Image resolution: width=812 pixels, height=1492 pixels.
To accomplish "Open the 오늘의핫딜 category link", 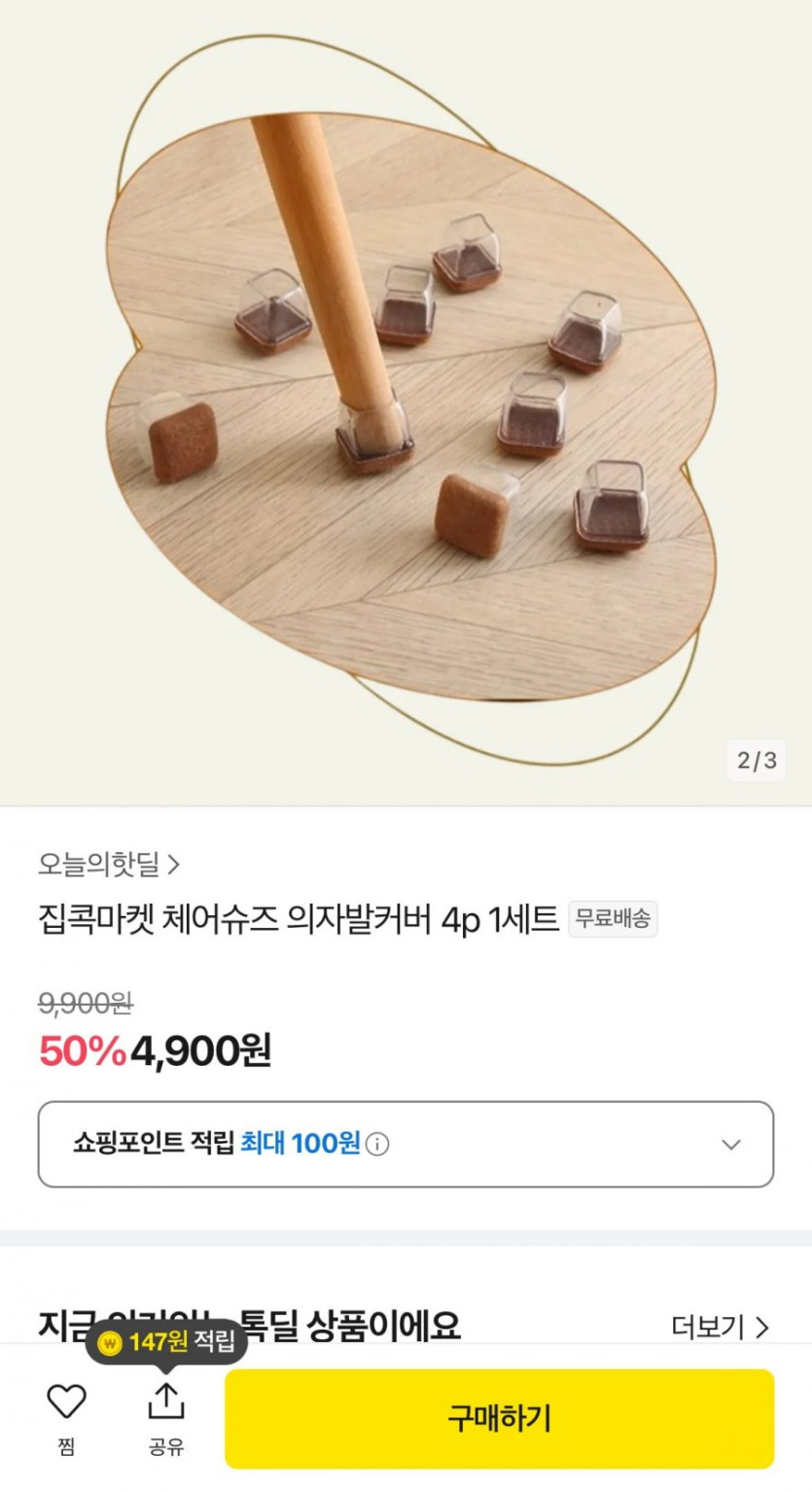I will coord(109,864).
